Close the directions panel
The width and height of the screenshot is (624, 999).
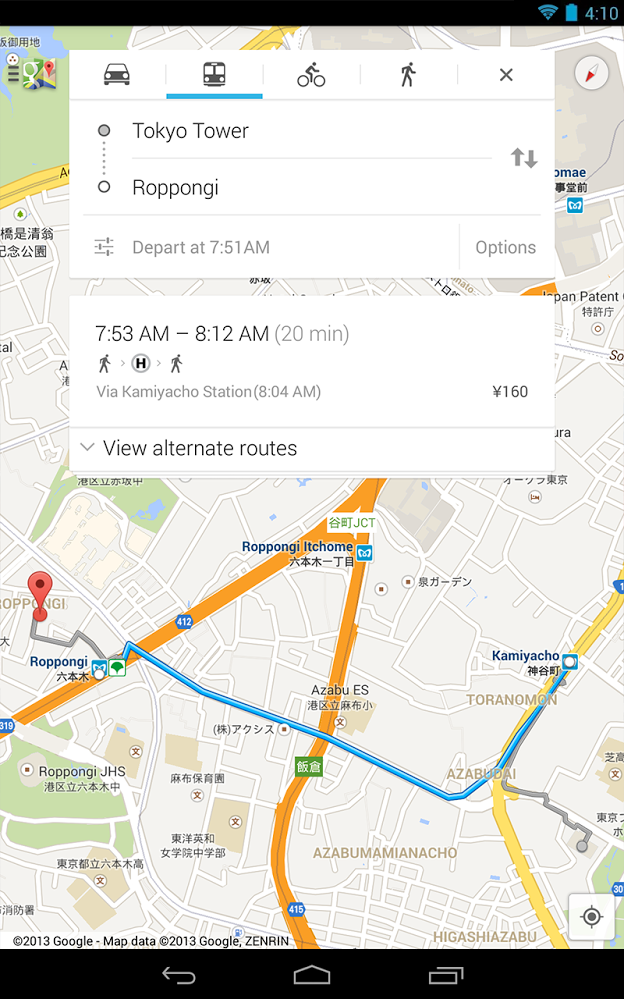tap(506, 75)
